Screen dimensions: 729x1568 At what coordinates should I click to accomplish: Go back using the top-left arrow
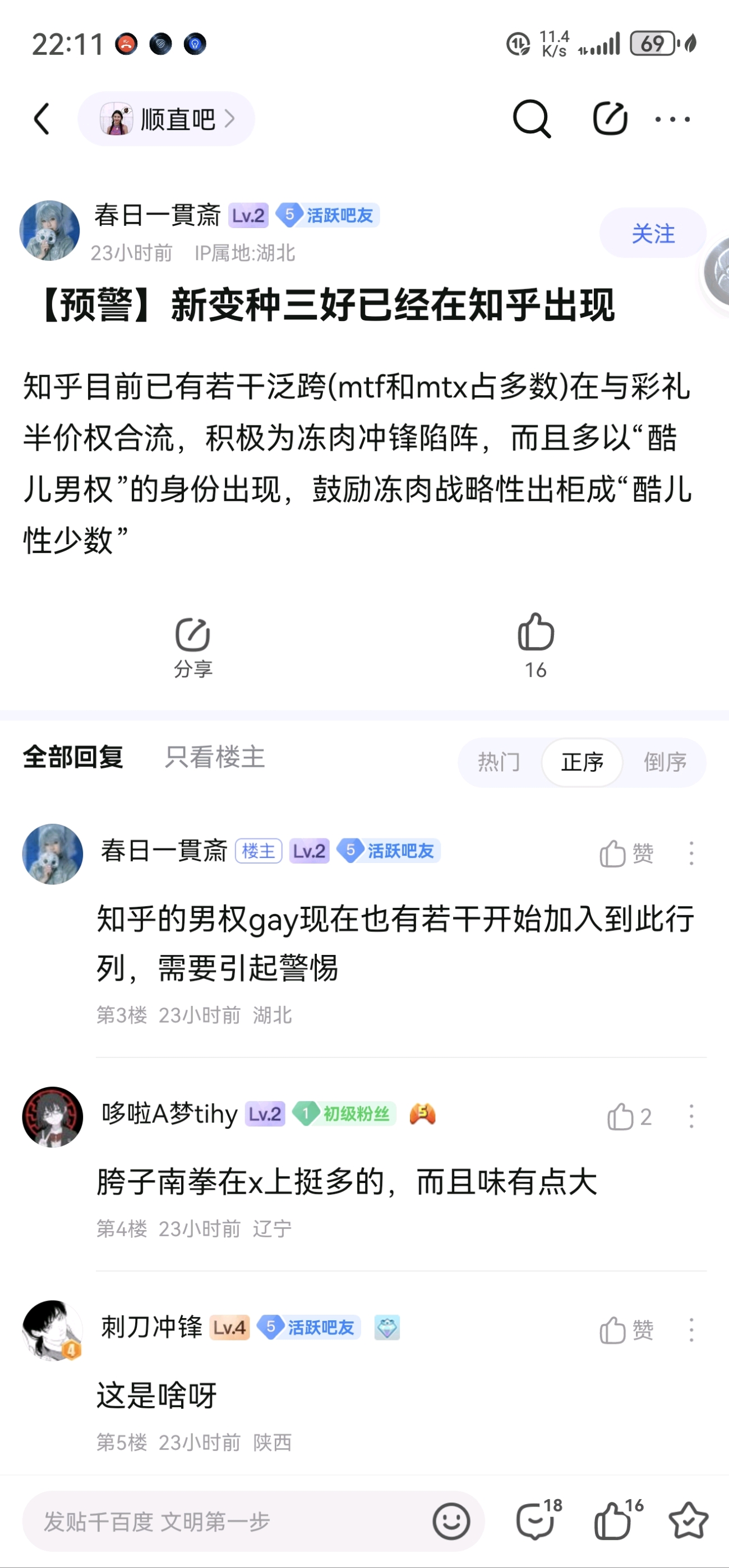pos(41,119)
